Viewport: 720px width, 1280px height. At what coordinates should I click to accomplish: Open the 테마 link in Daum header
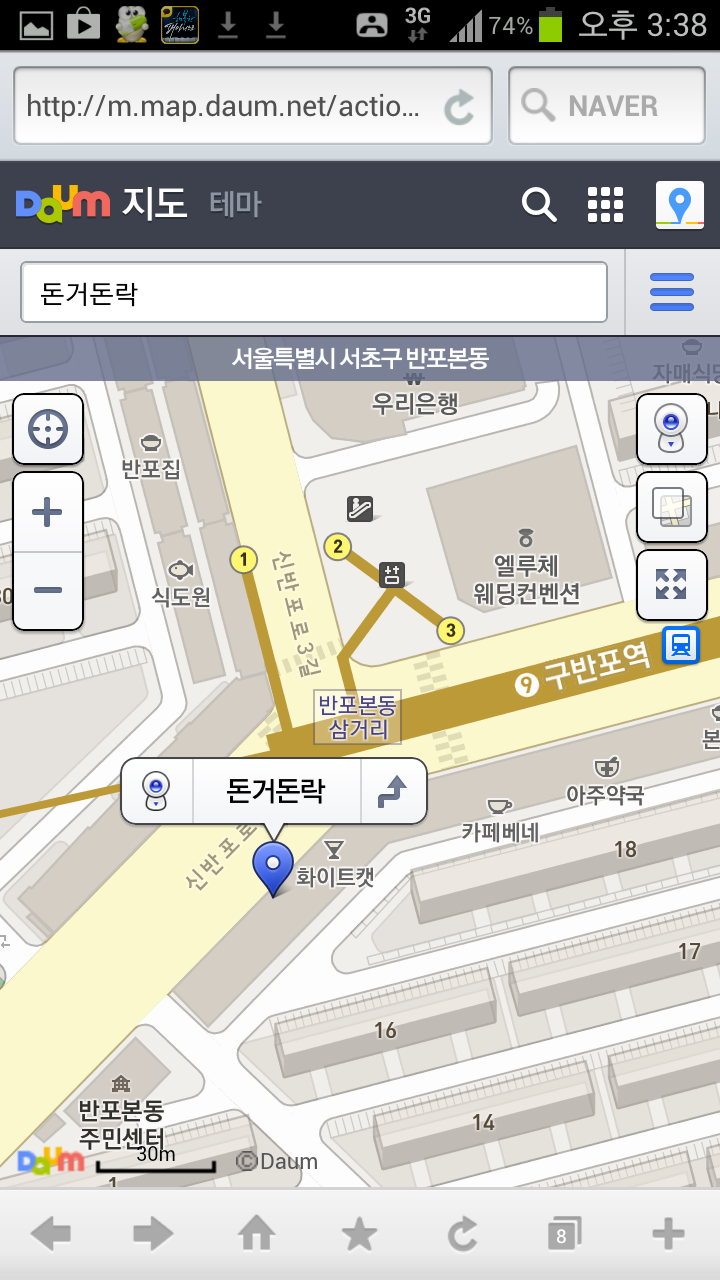coord(235,204)
